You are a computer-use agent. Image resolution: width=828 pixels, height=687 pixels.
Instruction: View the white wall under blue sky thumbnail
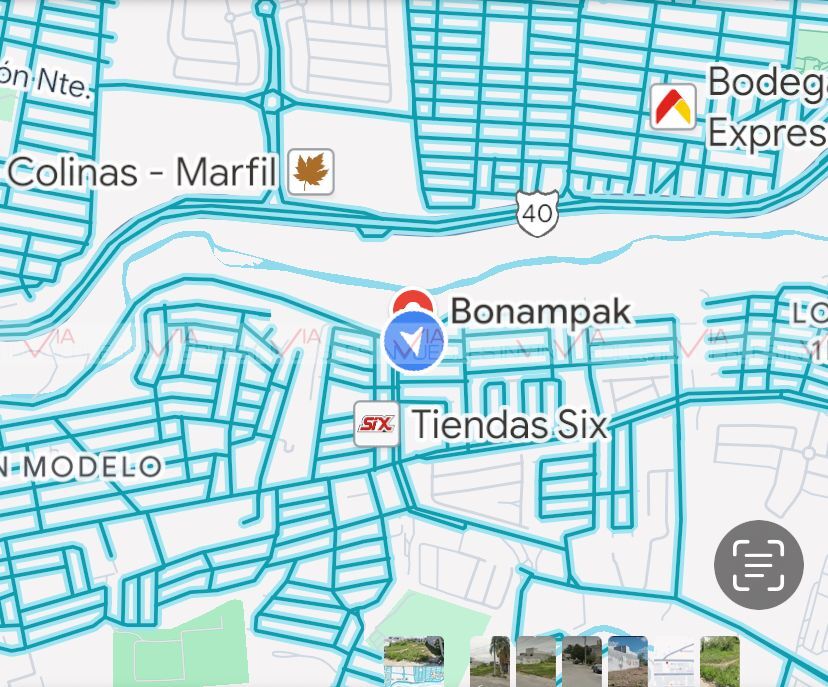point(627,662)
